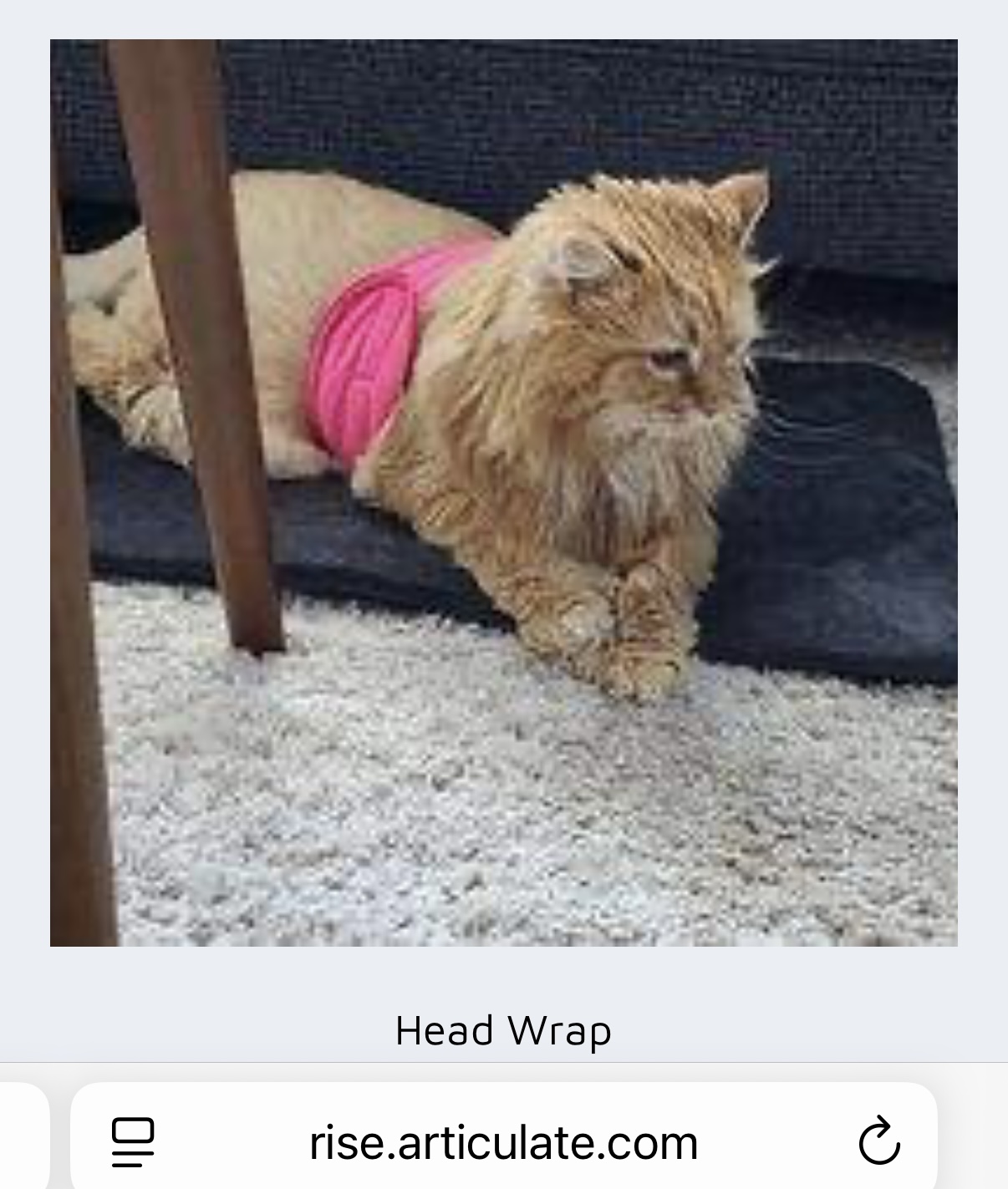Image resolution: width=1008 pixels, height=1189 pixels.
Task: Open the page settings reader icon
Action: (x=133, y=1141)
